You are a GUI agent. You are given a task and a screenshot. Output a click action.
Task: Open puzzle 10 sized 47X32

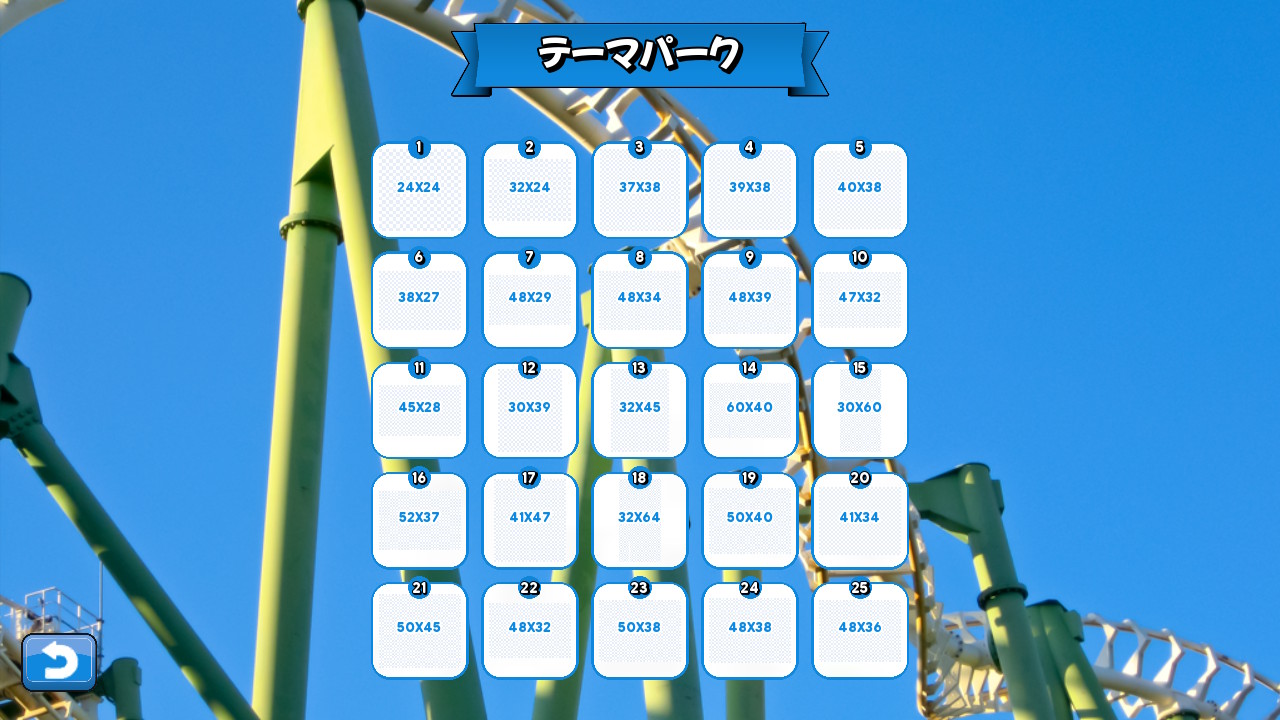pyautogui.click(x=860, y=300)
